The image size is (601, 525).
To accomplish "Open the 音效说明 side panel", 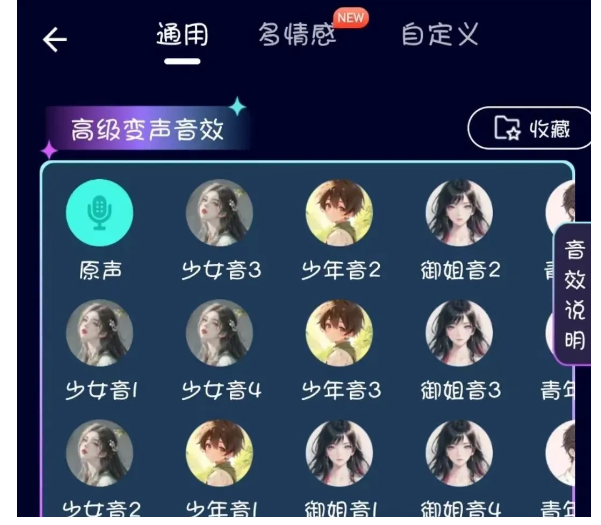I will (575, 295).
